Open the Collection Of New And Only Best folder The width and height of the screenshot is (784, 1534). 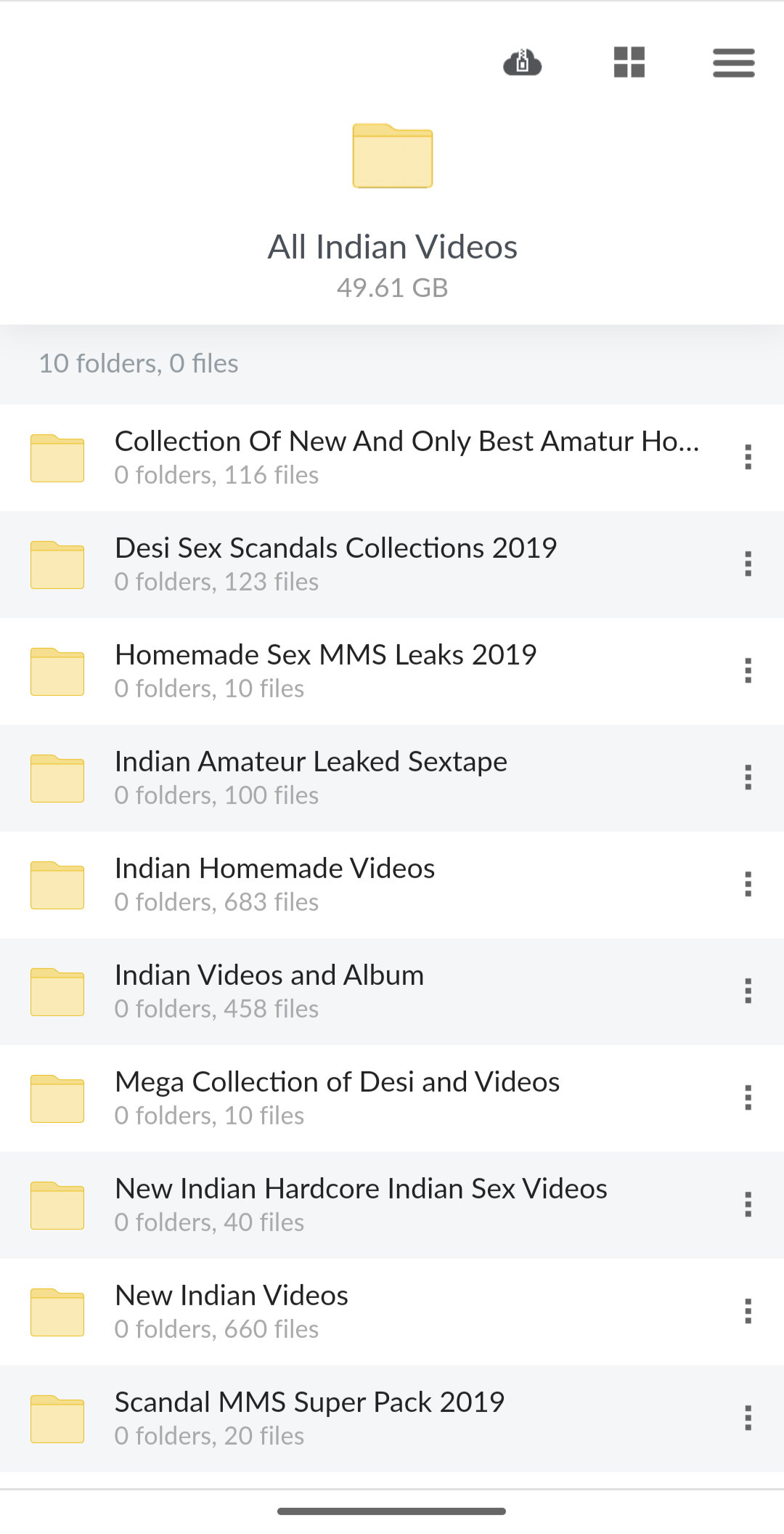tap(407, 457)
